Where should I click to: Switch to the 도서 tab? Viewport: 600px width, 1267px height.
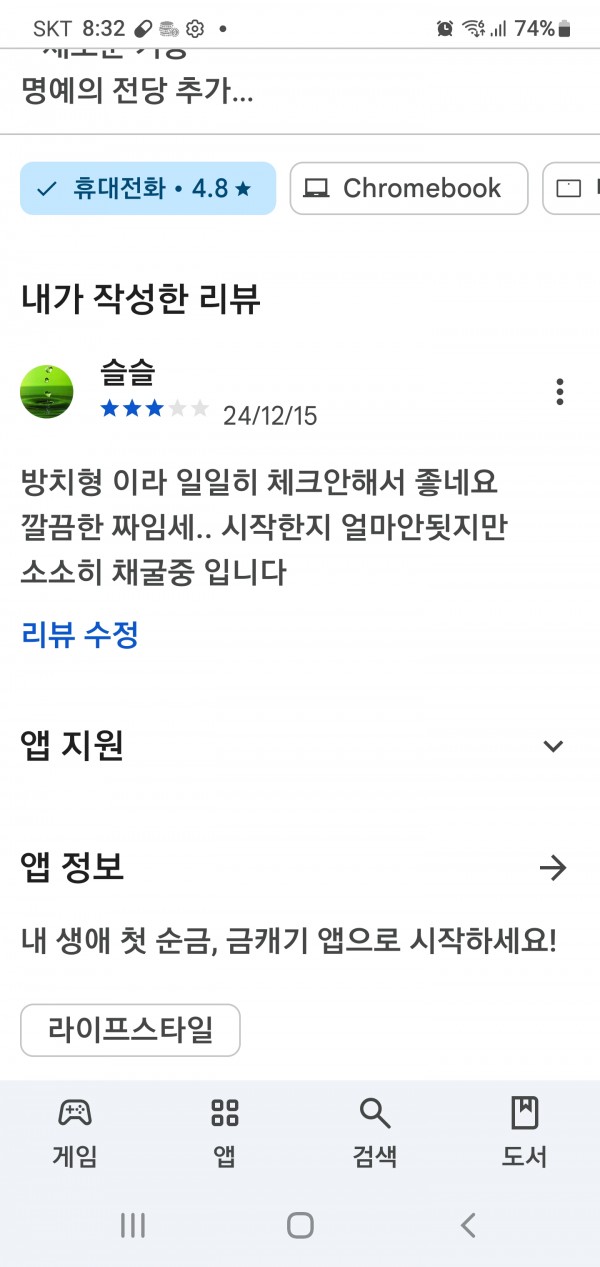coord(525,1132)
